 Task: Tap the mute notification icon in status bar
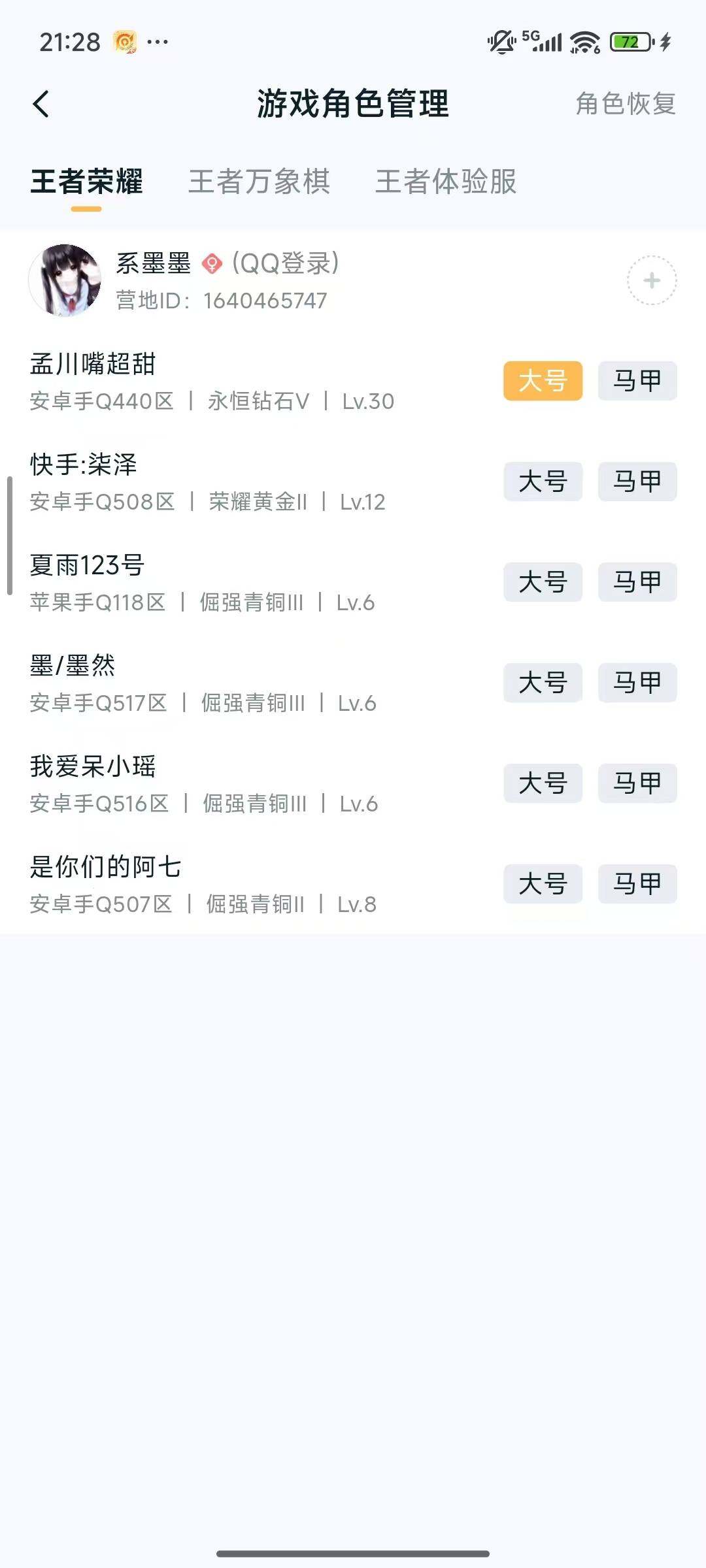(499, 41)
